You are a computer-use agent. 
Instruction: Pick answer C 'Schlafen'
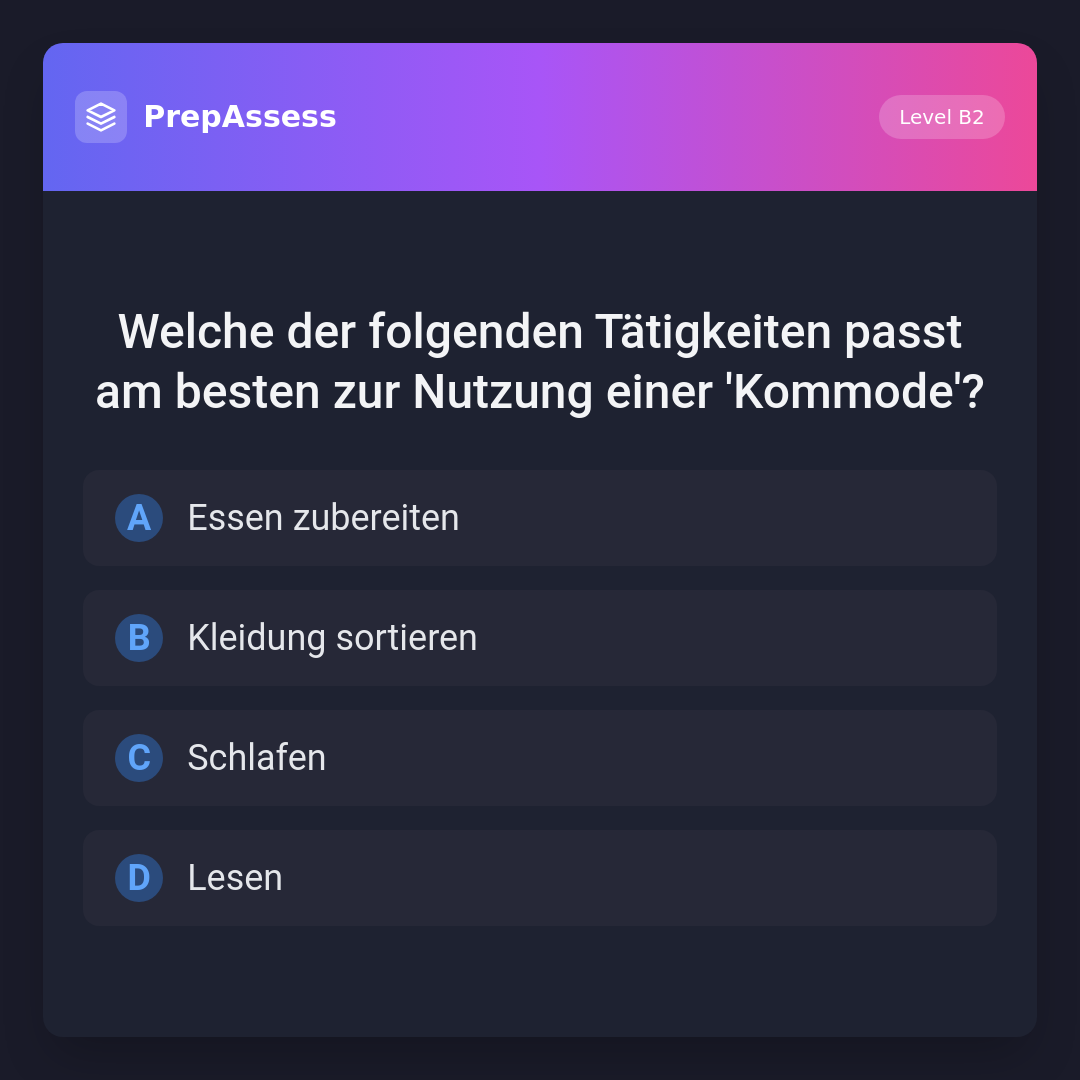coord(540,758)
